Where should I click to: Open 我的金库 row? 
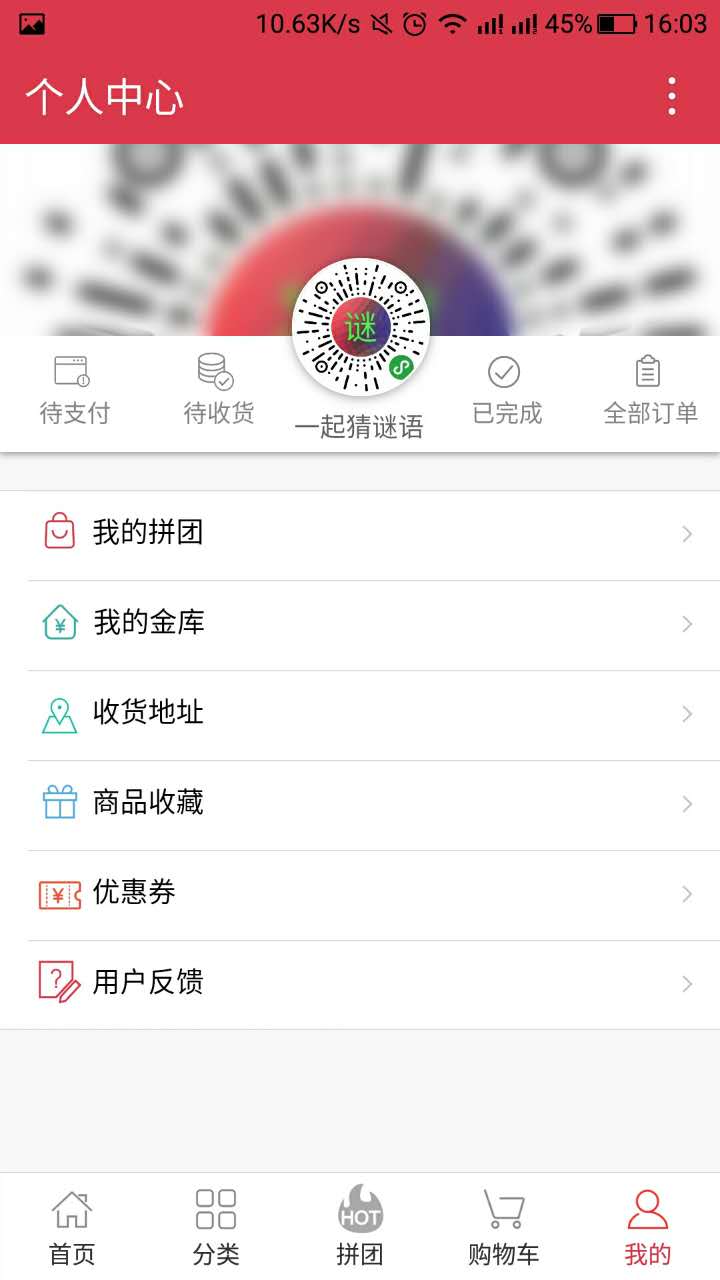click(360, 625)
